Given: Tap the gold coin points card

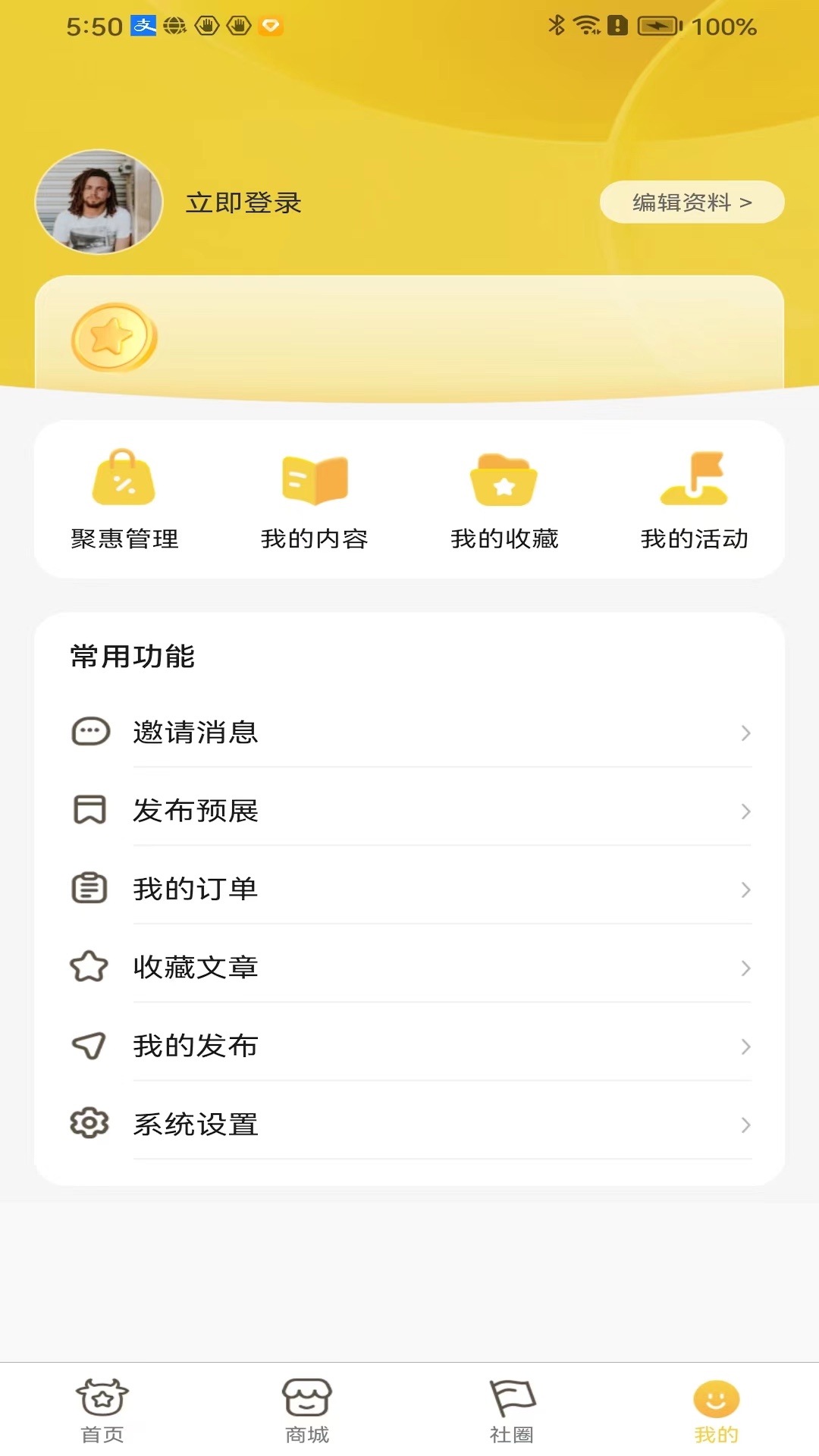Looking at the screenshot, I should tap(409, 337).
